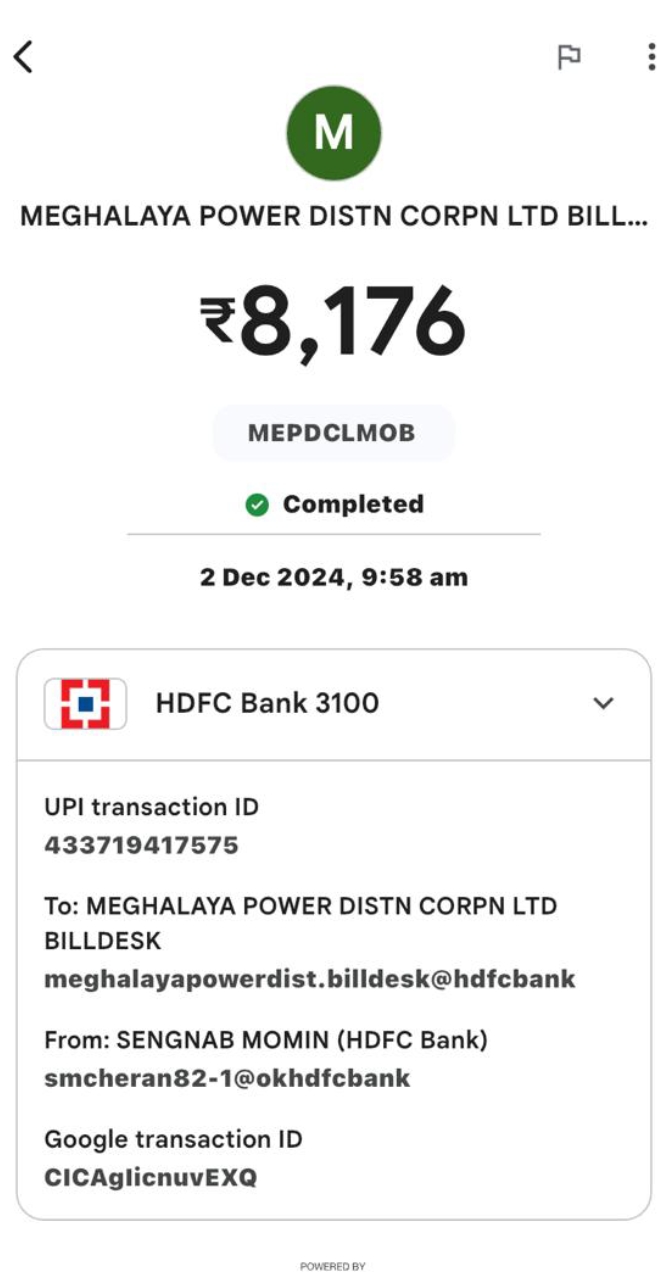
Task: Report this transaction with the flag icon
Action: pos(568,58)
